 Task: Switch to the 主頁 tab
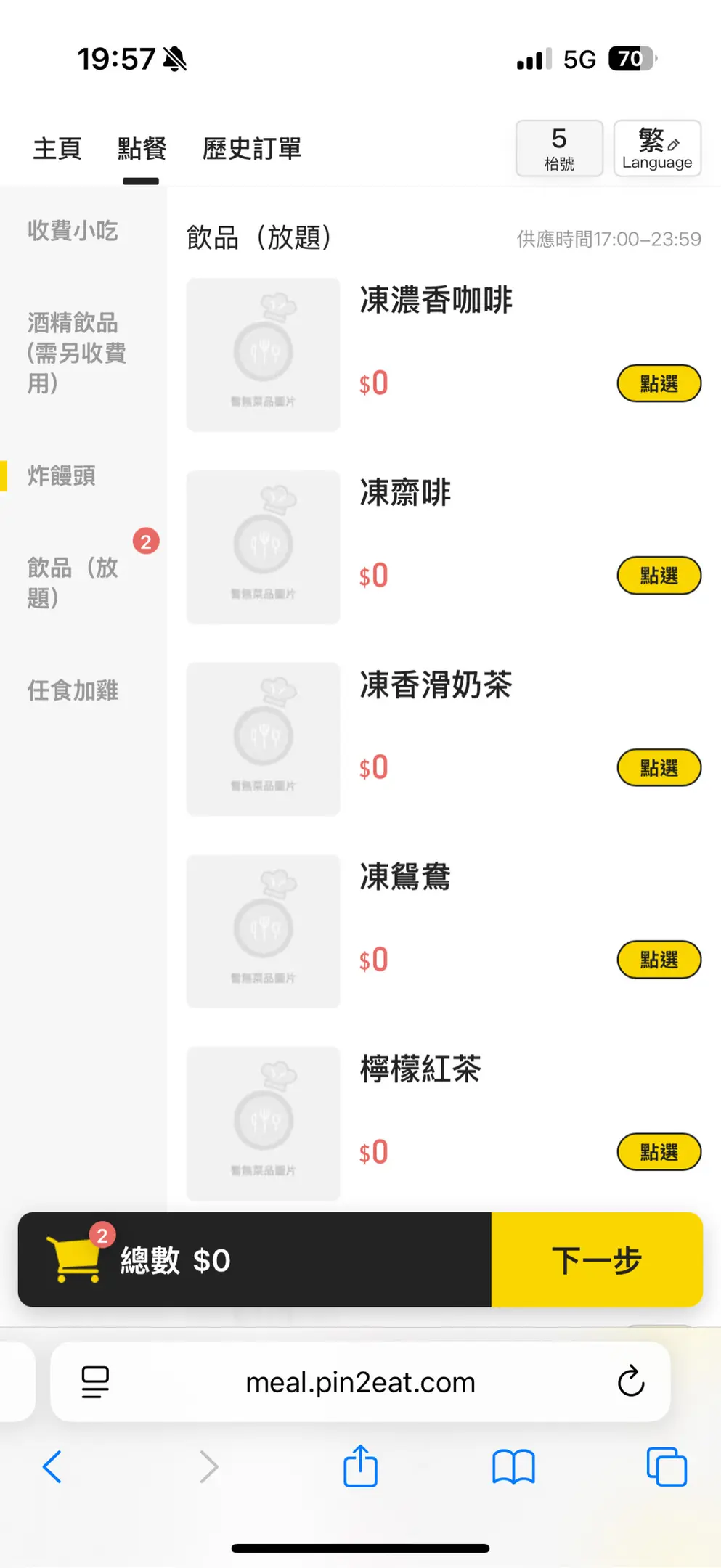click(x=57, y=149)
